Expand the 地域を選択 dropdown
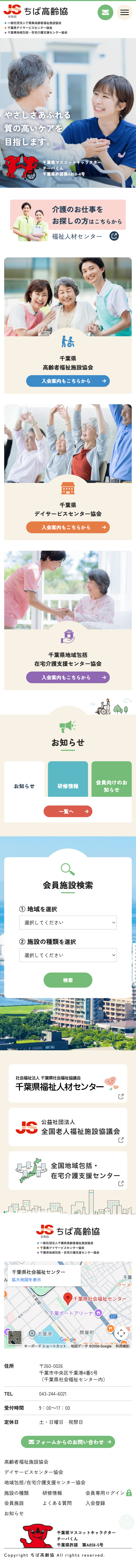 pyautogui.click(x=68, y=923)
